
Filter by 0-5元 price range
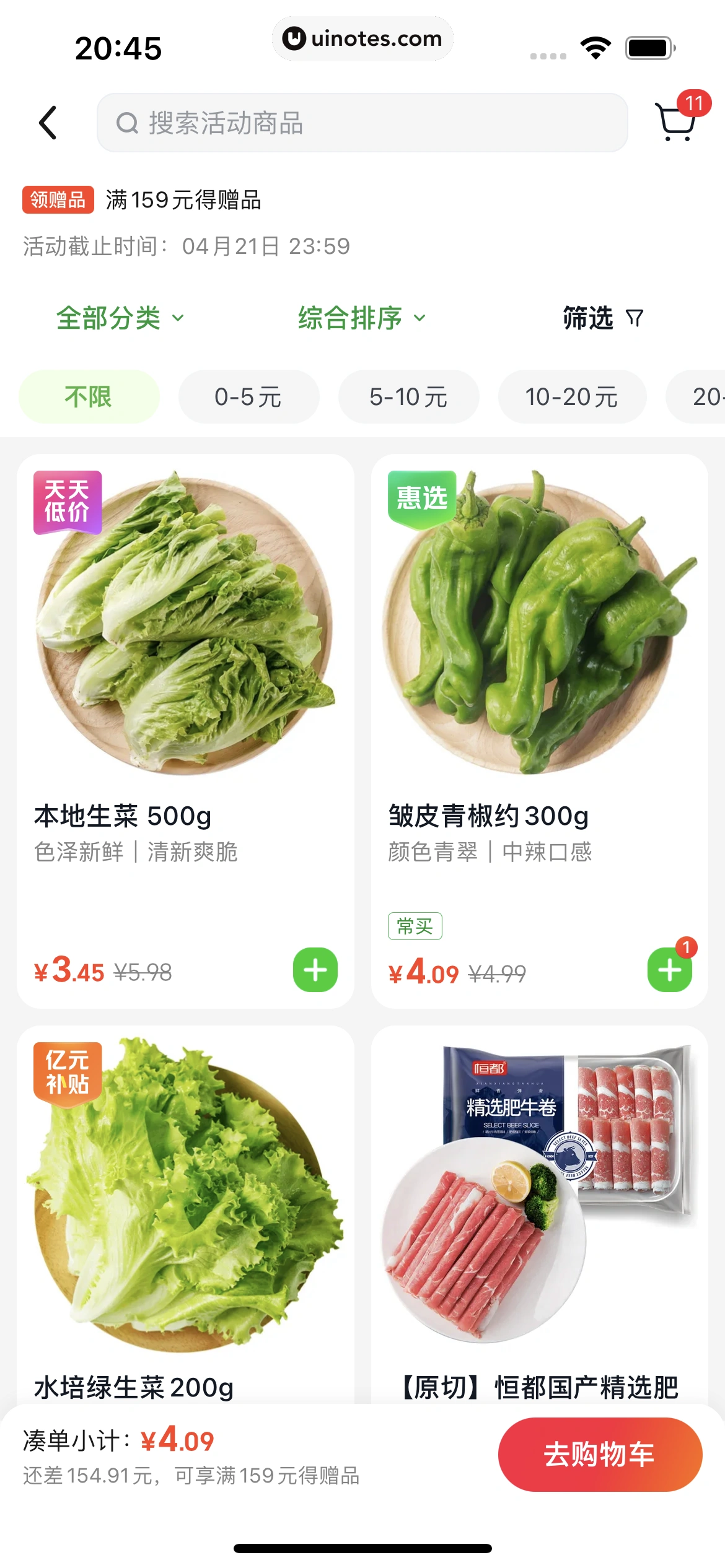[248, 397]
